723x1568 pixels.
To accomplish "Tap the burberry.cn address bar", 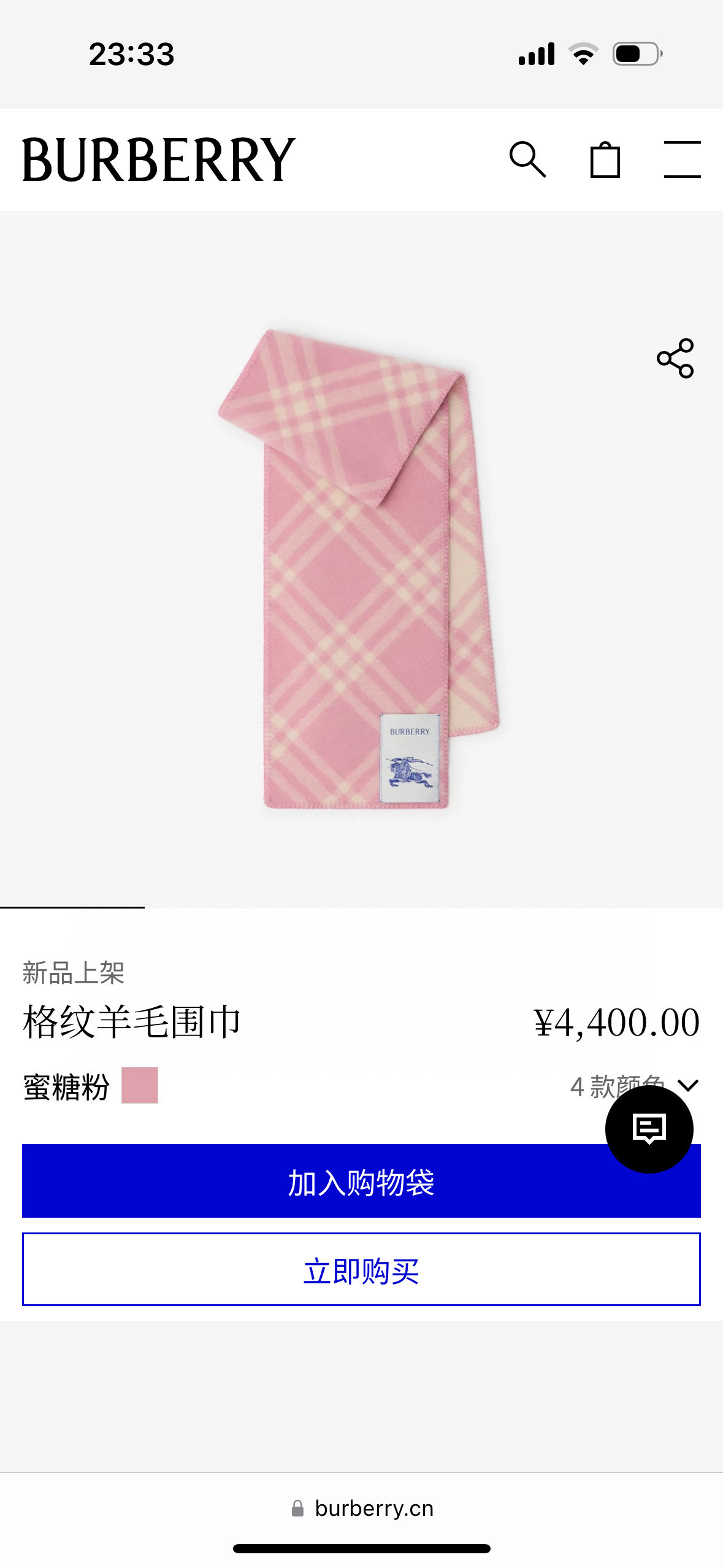I will click(374, 1508).
